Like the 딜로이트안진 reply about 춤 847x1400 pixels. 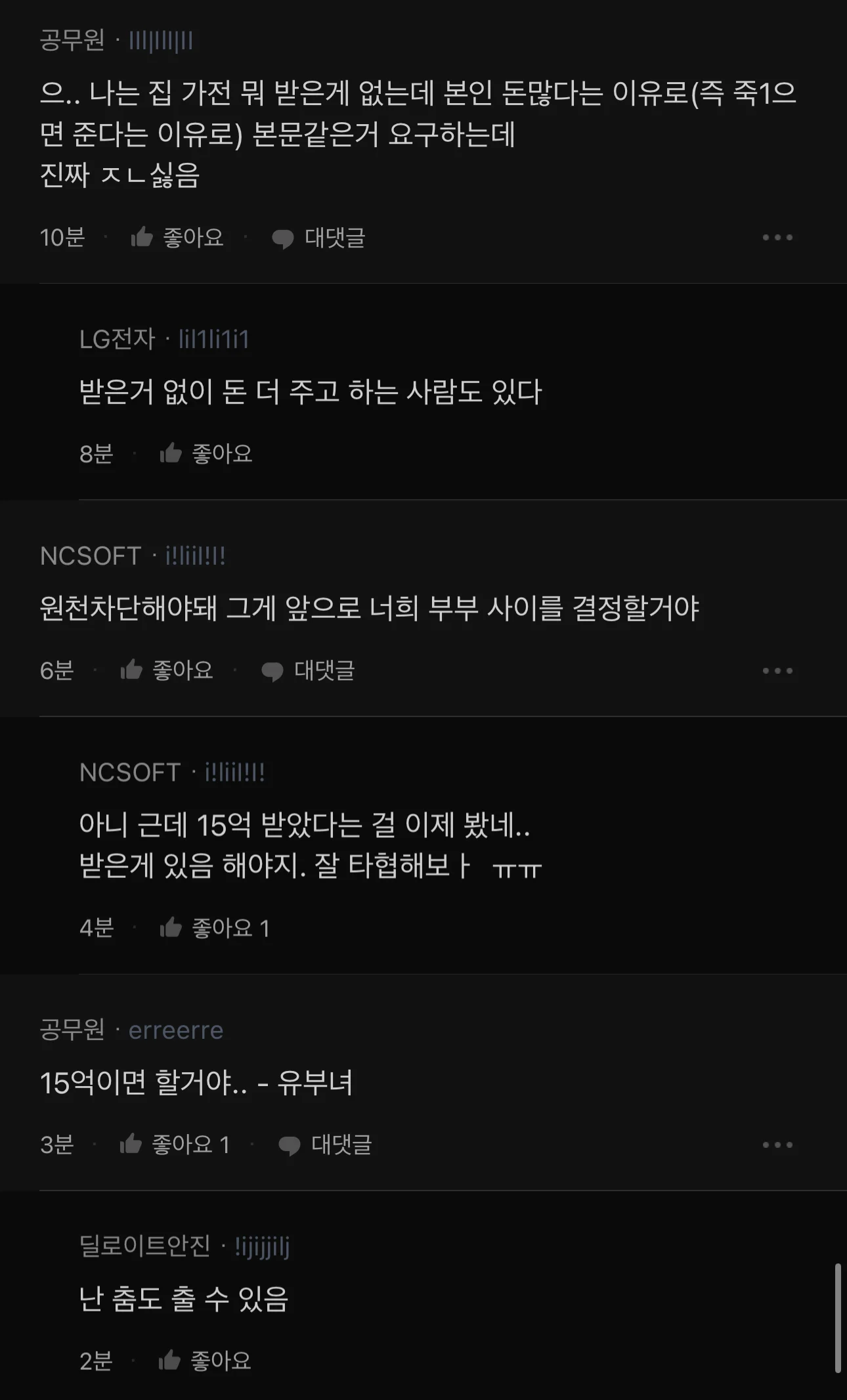(x=205, y=1360)
